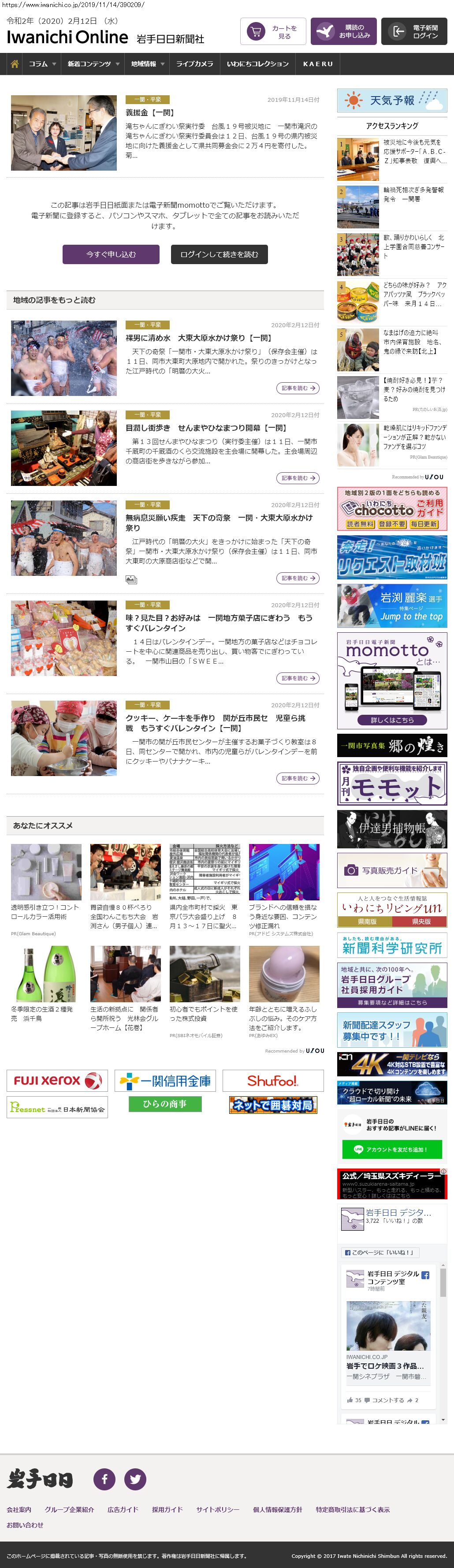Open the KAERU section
The height and width of the screenshot is (1568, 454).
point(318,64)
